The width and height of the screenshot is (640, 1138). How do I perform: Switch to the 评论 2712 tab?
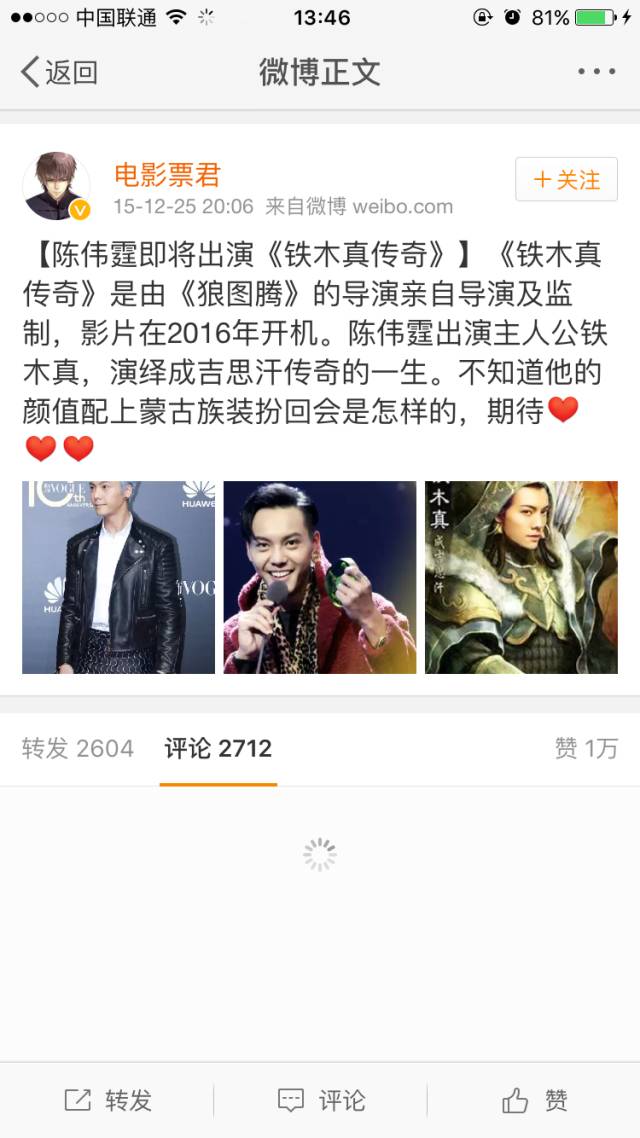click(x=218, y=748)
